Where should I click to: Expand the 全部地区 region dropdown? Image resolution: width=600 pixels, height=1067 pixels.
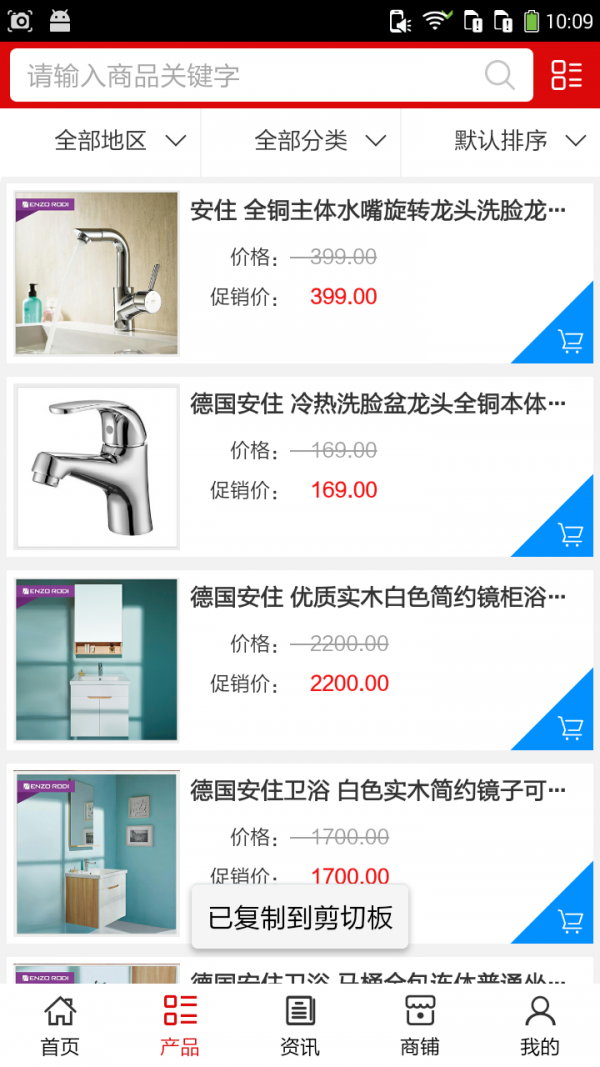[120, 141]
